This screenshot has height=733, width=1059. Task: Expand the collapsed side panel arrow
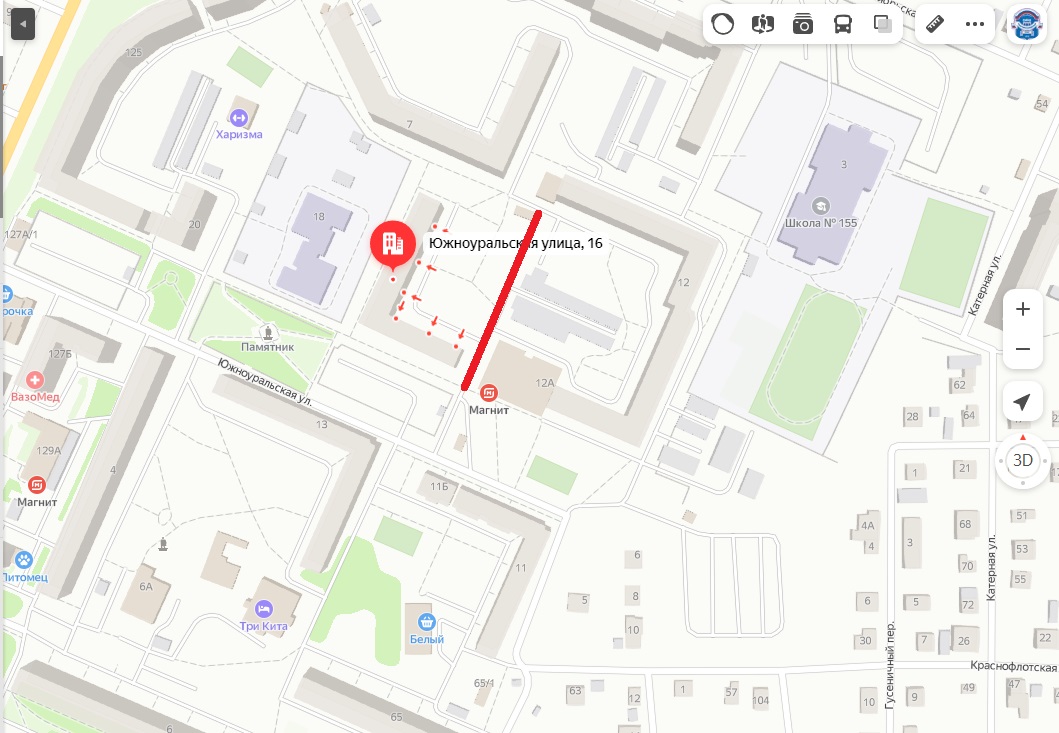pos(22,24)
